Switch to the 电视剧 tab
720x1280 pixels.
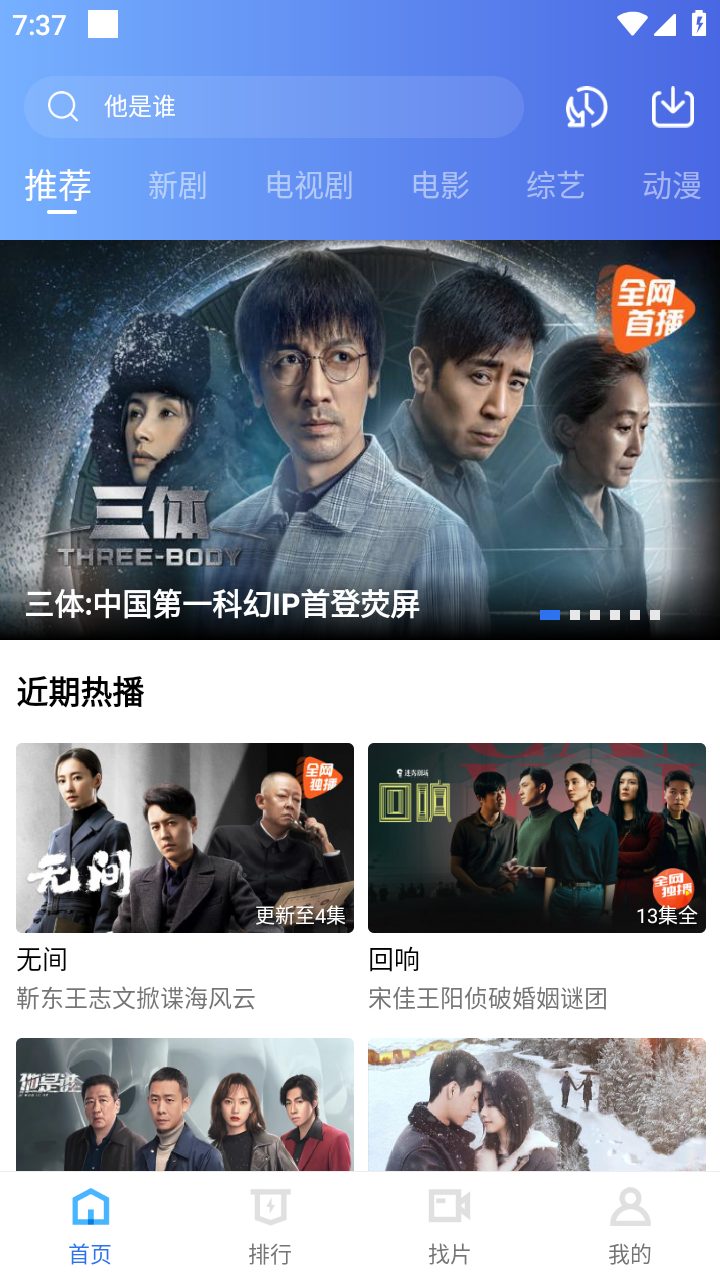[x=309, y=185]
